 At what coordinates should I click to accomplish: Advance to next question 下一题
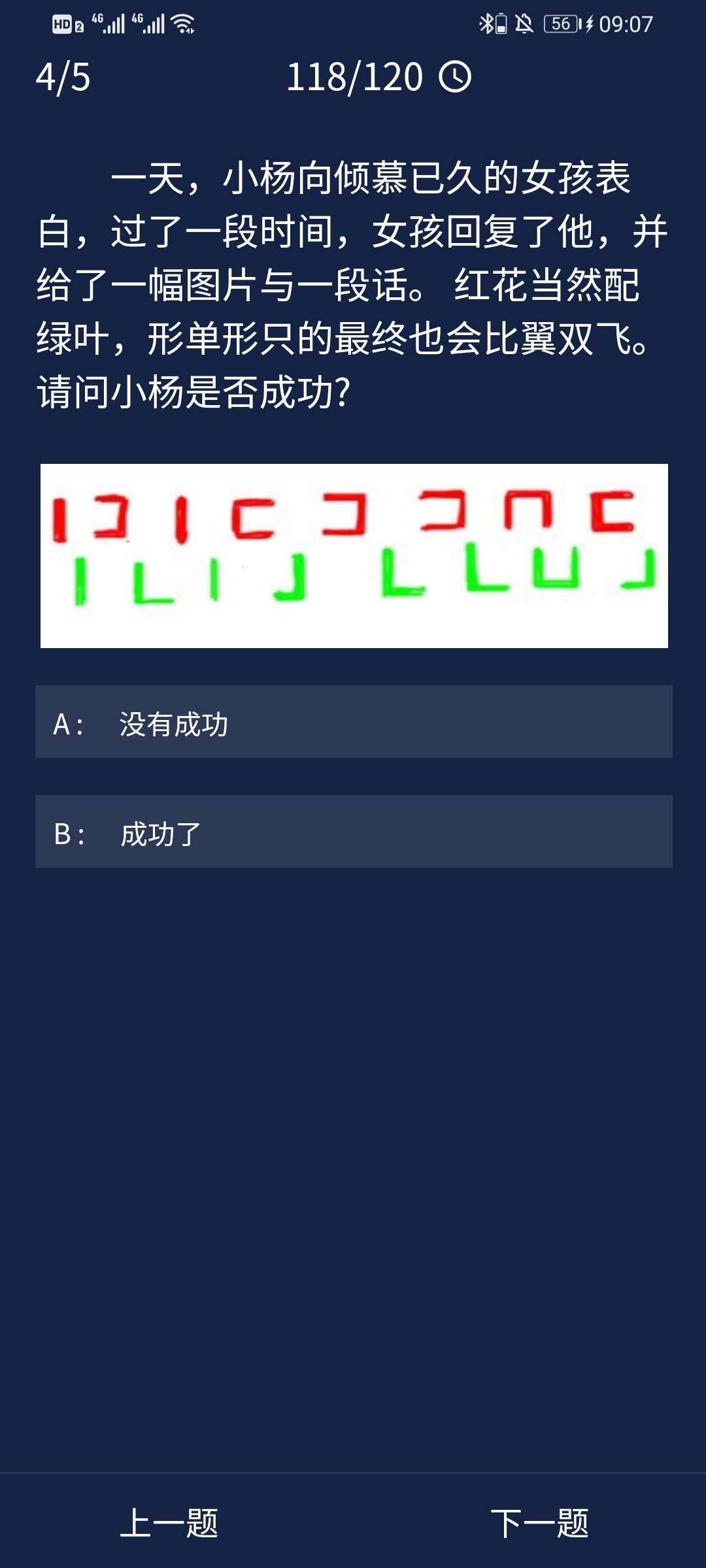pos(539,1524)
